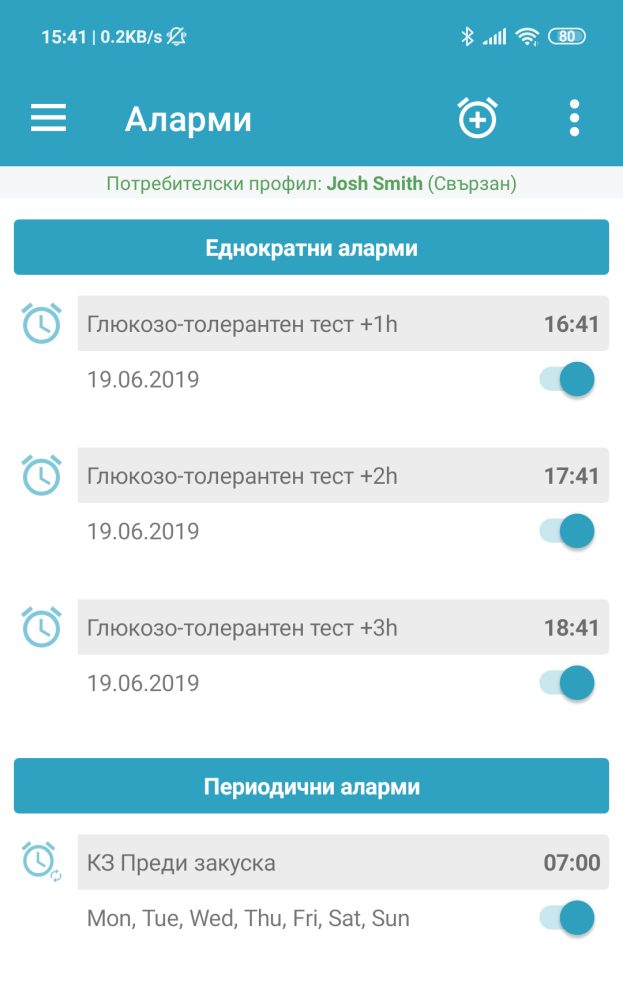Image resolution: width=623 pixels, height=1000 pixels.
Task: Toggle off the 18:41 alarm
Action: (x=568, y=683)
